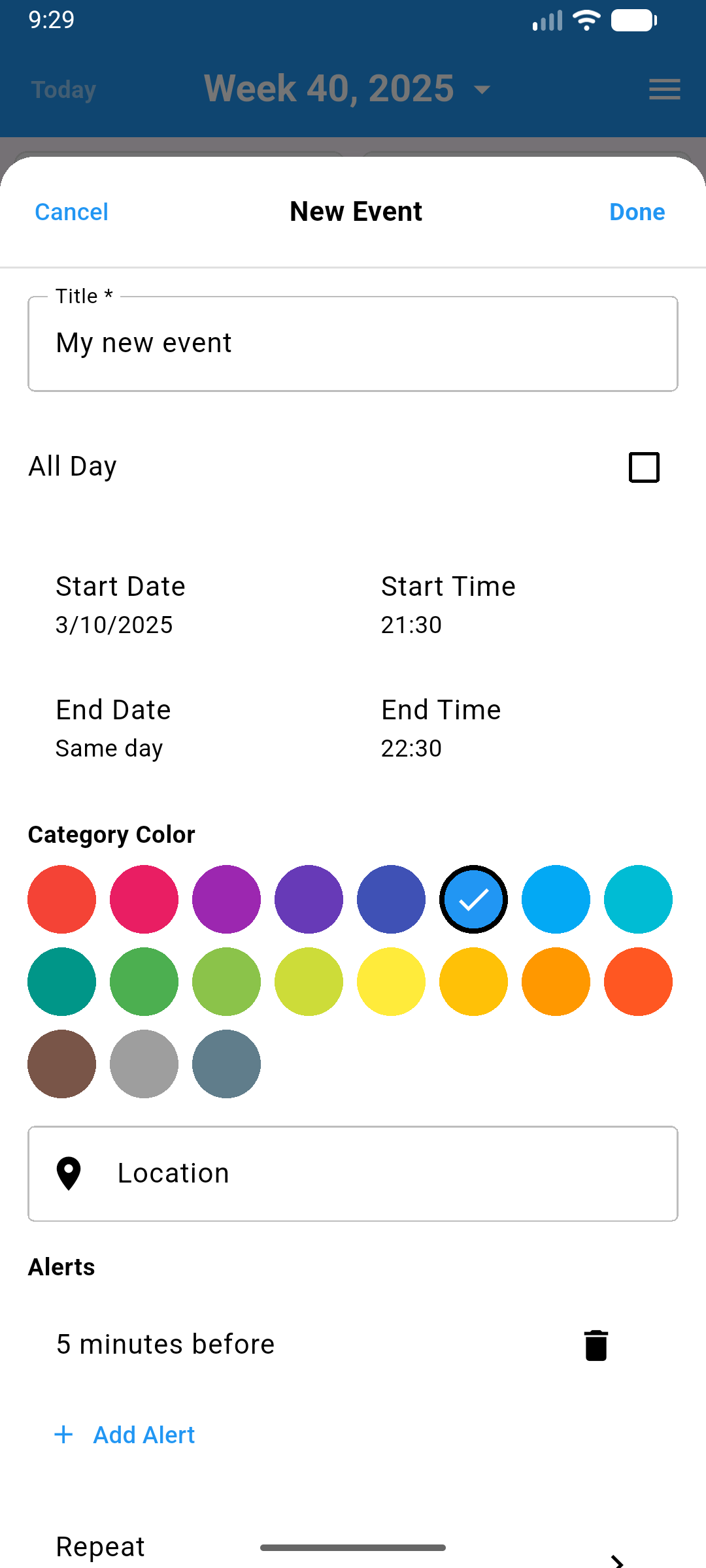Check the All Day checkbox
The height and width of the screenshot is (1568, 706).
click(x=644, y=467)
